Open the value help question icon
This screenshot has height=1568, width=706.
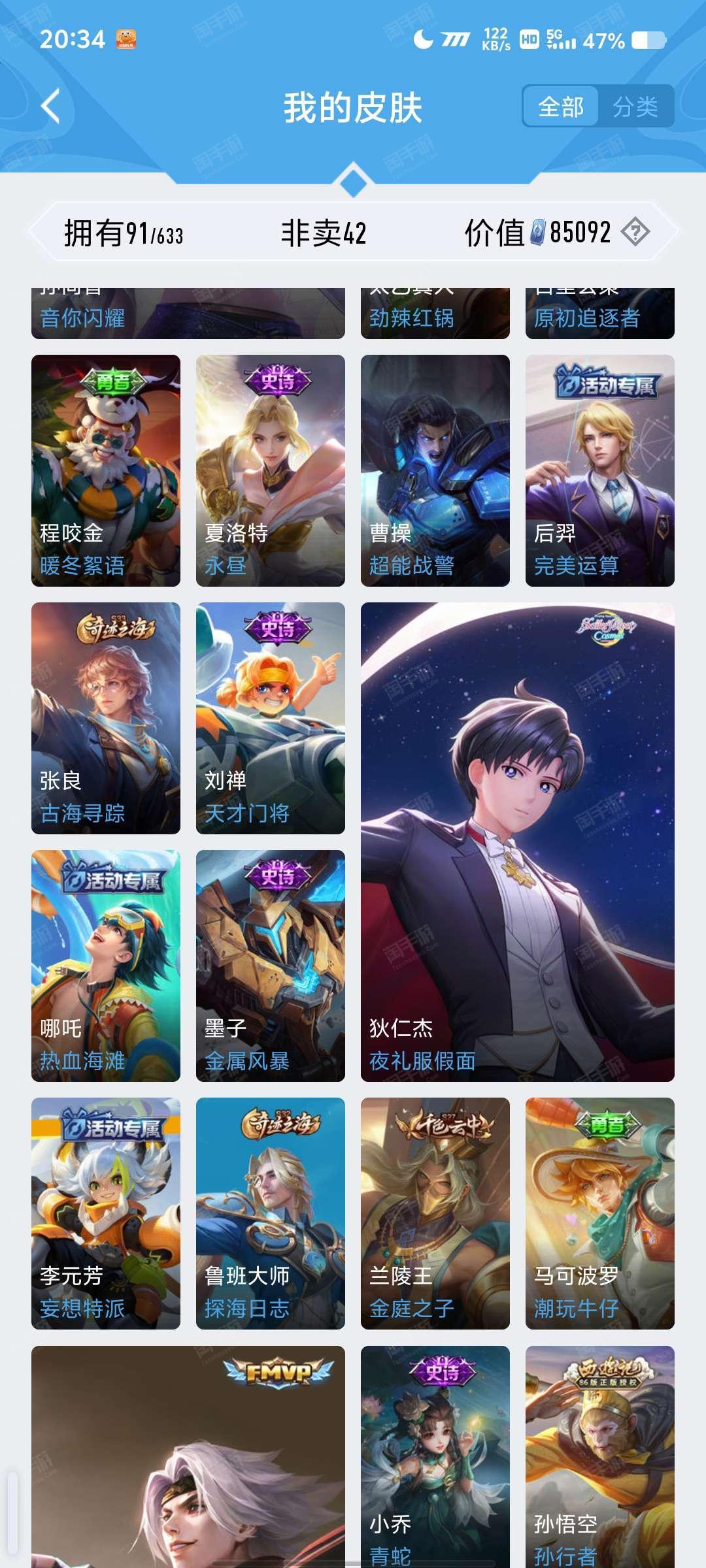point(635,232)
